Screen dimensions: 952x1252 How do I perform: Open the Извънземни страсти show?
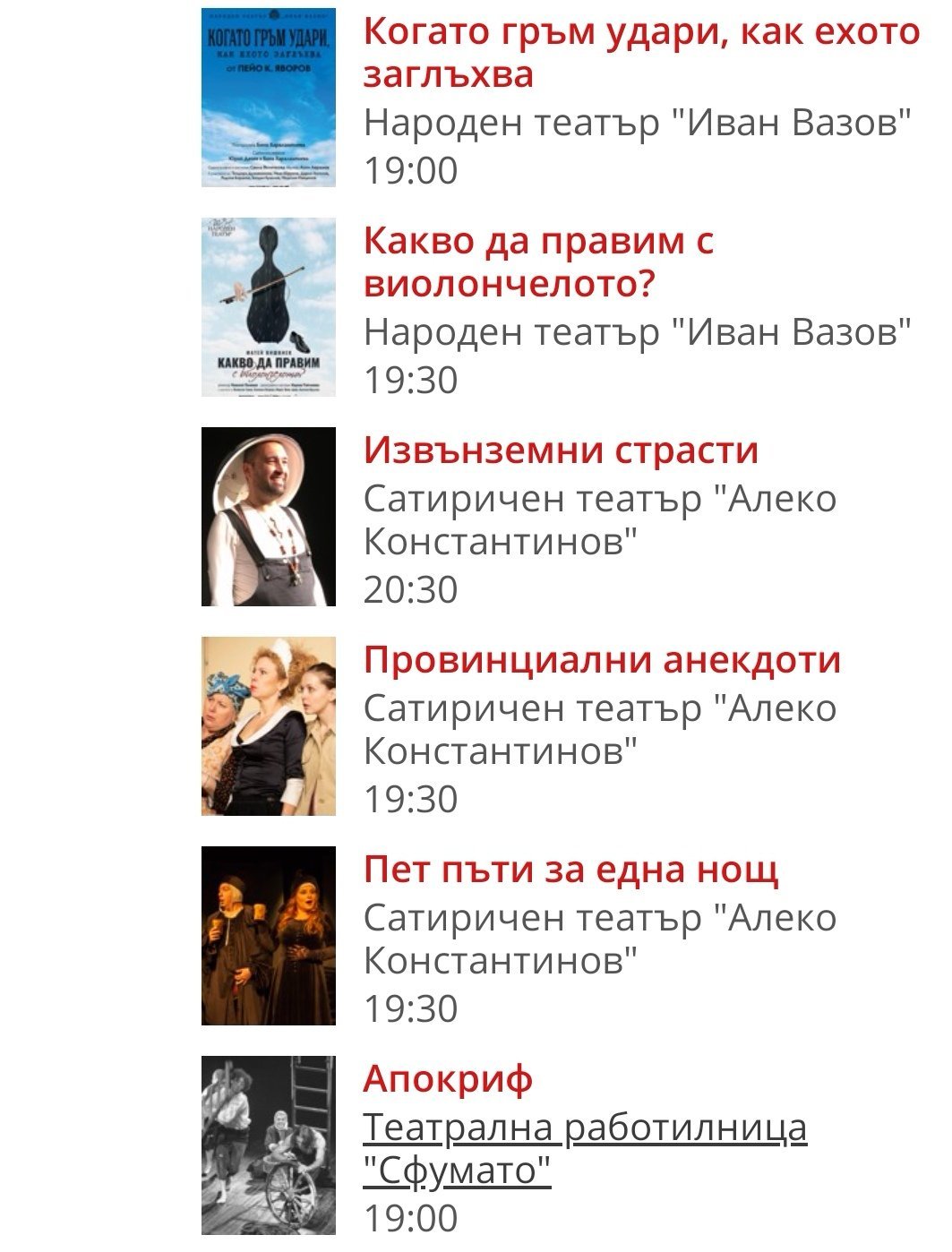(x=561, y=450)
